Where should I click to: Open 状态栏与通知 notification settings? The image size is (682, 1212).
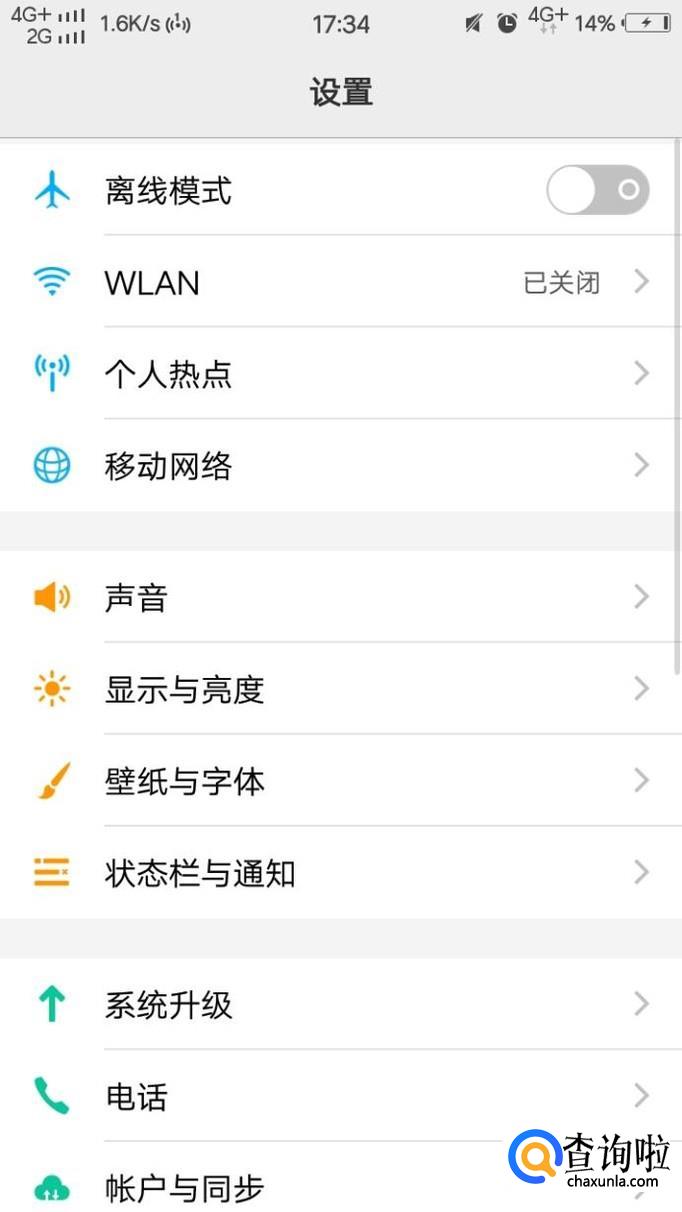(340, 873)
